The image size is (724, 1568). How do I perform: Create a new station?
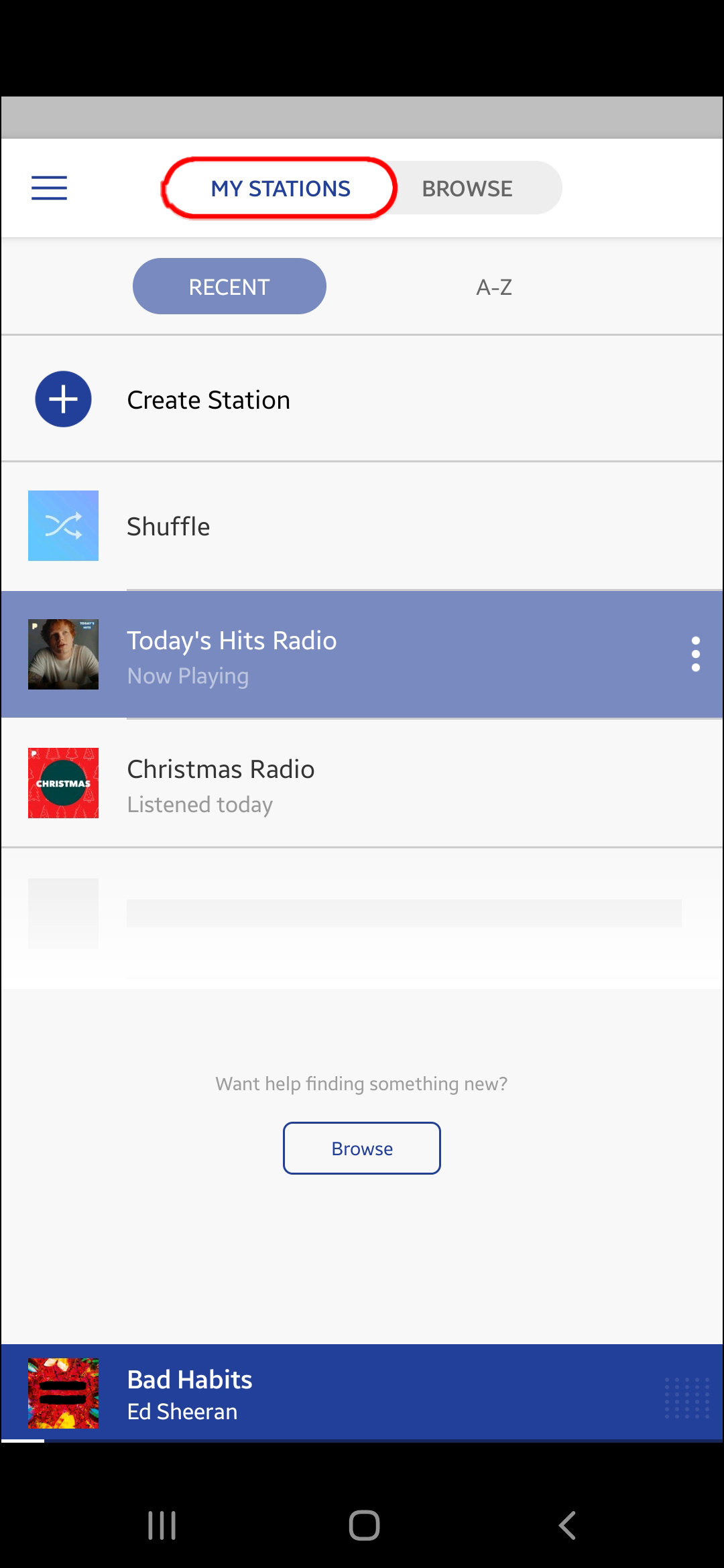coord(208,399)
